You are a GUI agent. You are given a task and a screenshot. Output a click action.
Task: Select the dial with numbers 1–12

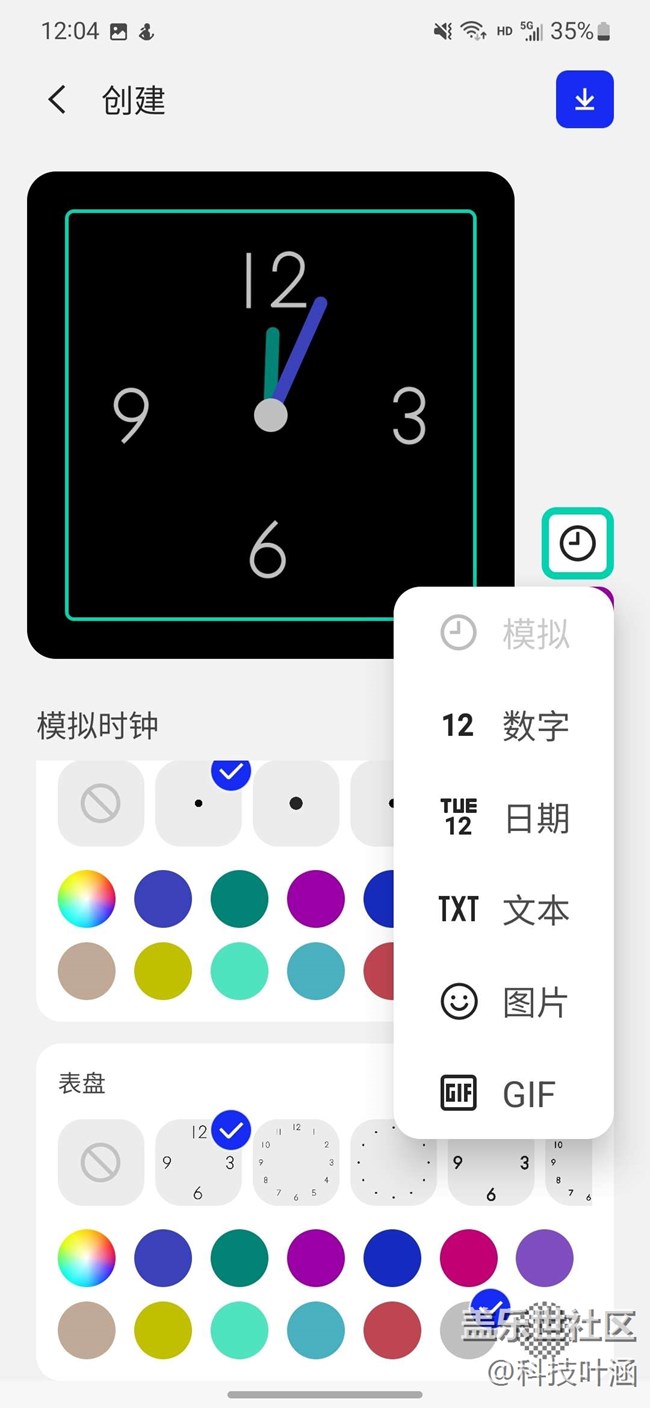(296, 1161)
